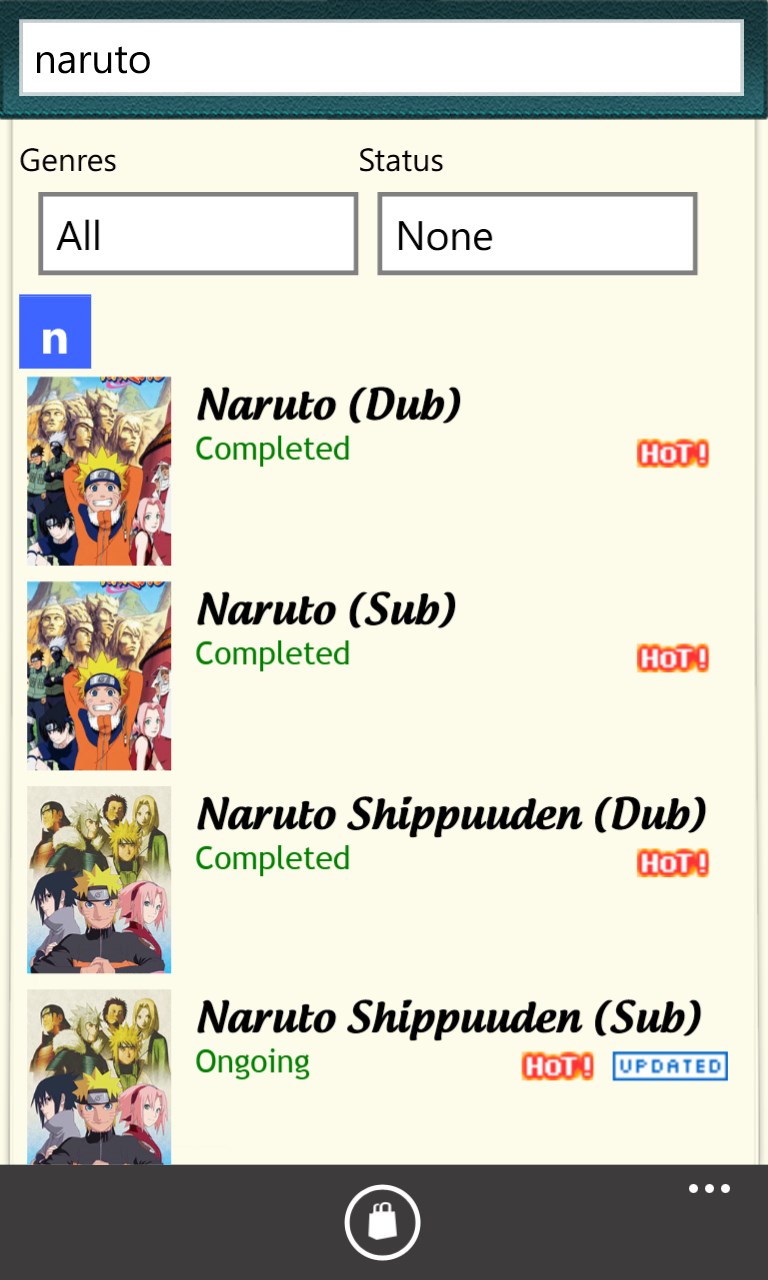
Task: Open the Naruto Shippuuden (Sub) result
Action: tap(448, 1018)
